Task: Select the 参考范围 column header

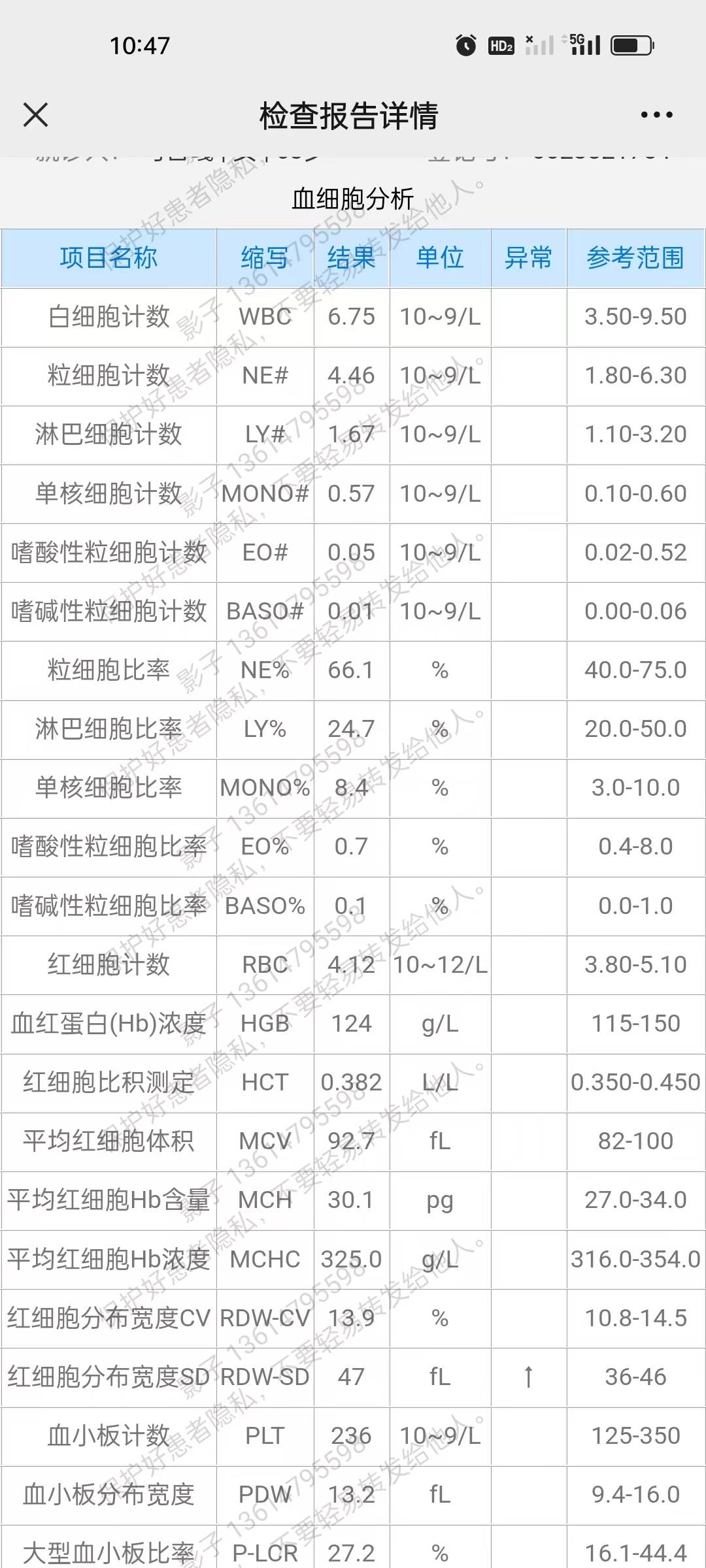Action: [x=635, y=257]
